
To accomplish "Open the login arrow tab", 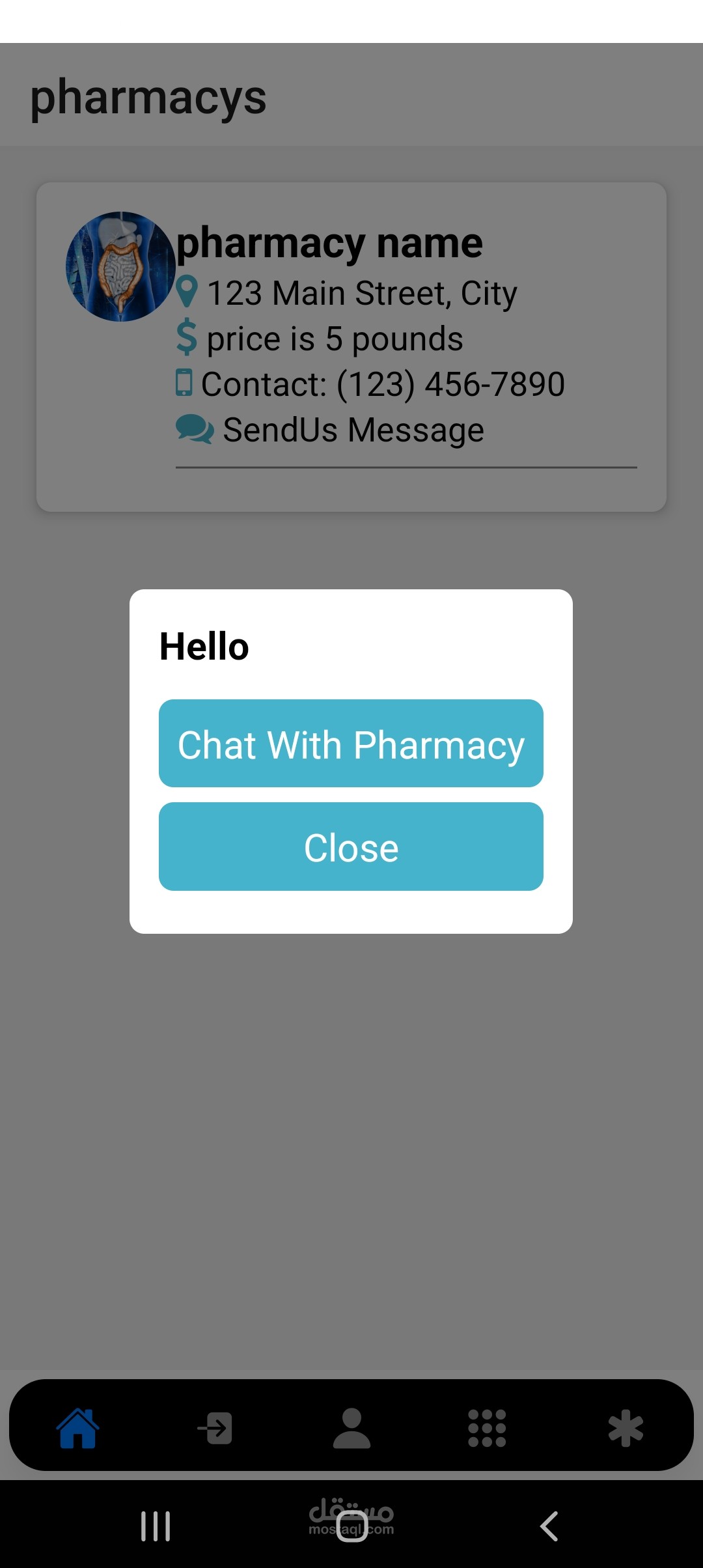I will [215, 1429].
